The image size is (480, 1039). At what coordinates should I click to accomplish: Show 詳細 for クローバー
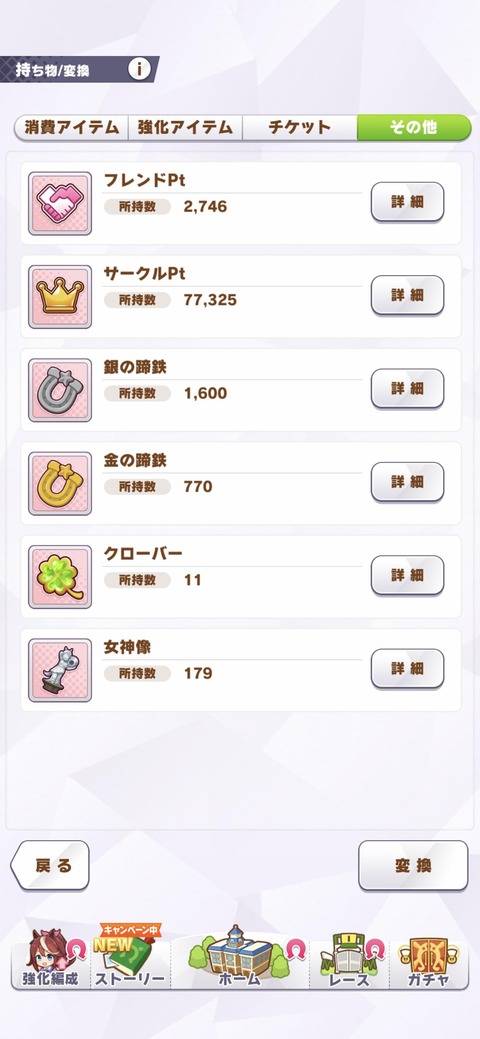point(407,575)
